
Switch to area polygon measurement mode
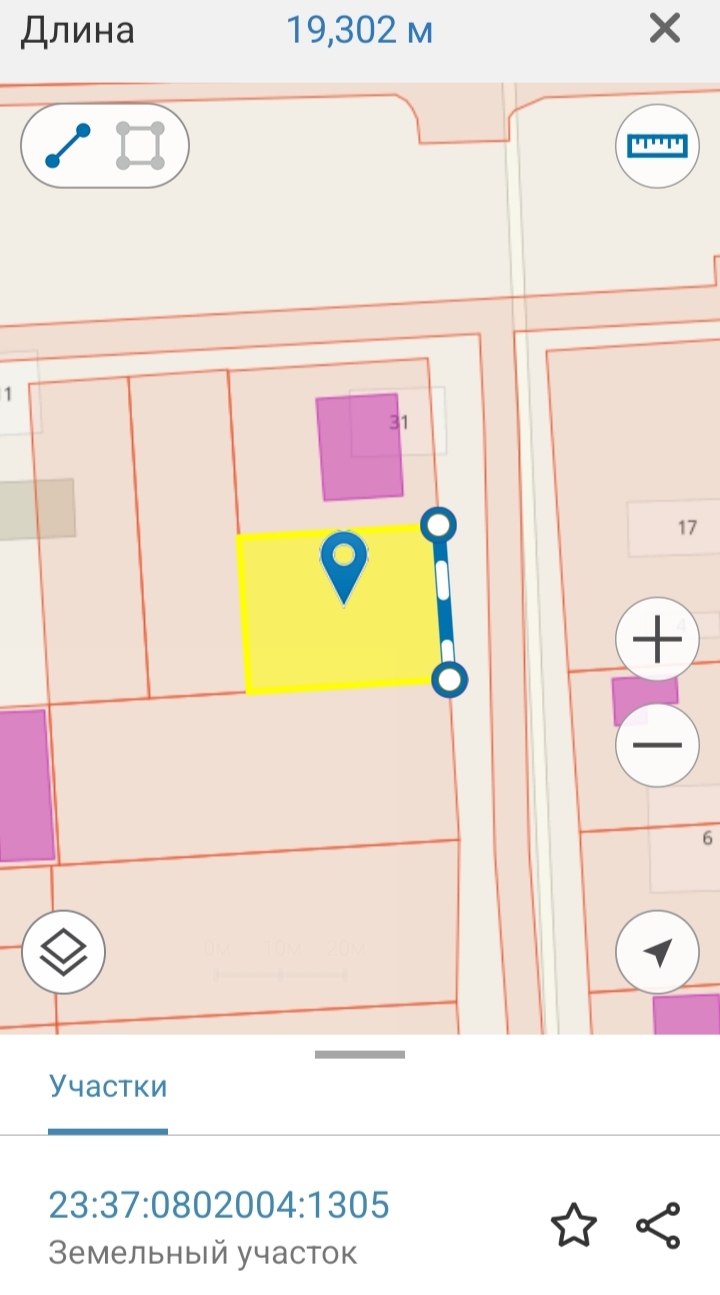[x=140, y=146]
